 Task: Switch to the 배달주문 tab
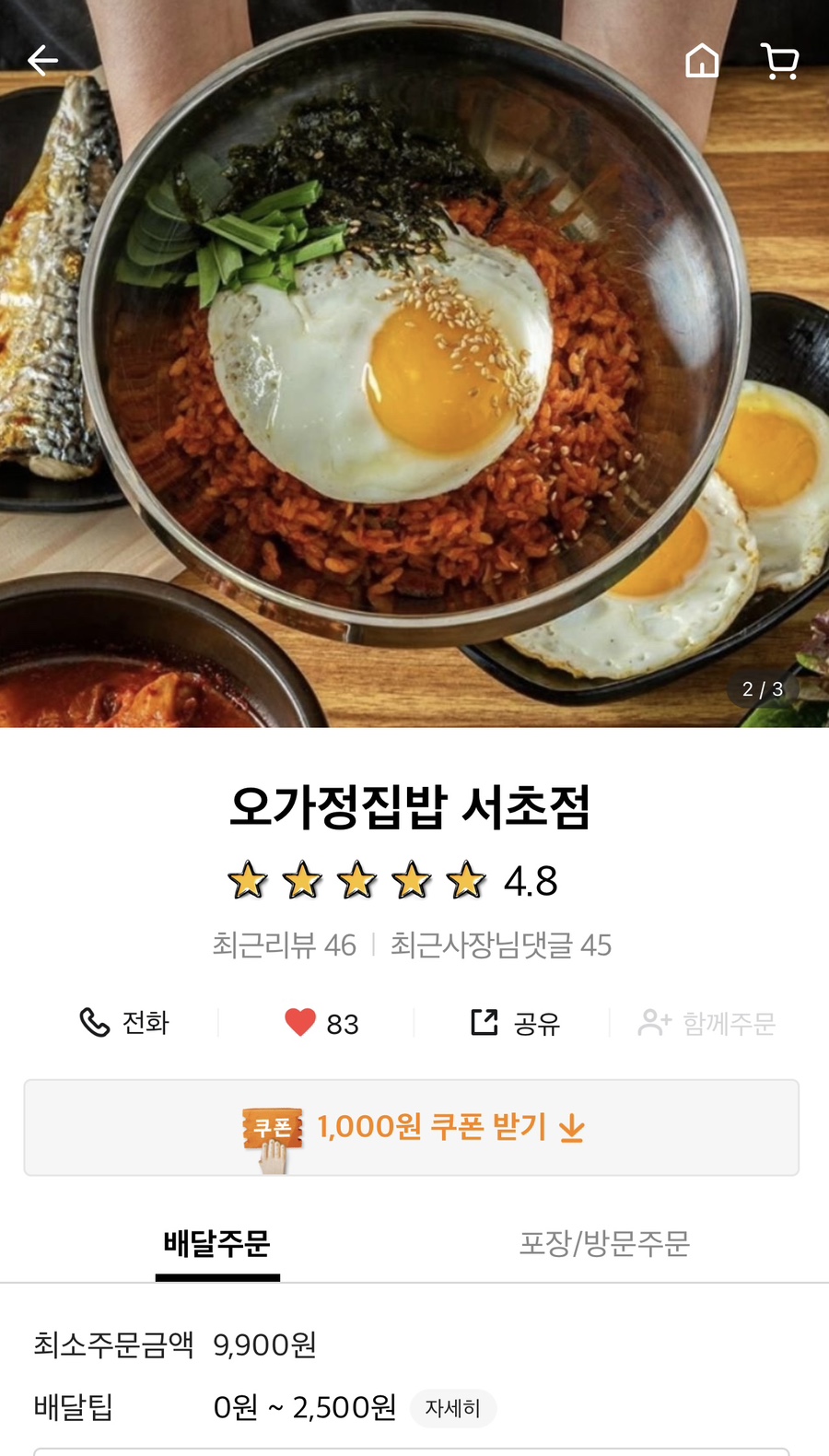pyautogui.click(x=217, y=1244)
